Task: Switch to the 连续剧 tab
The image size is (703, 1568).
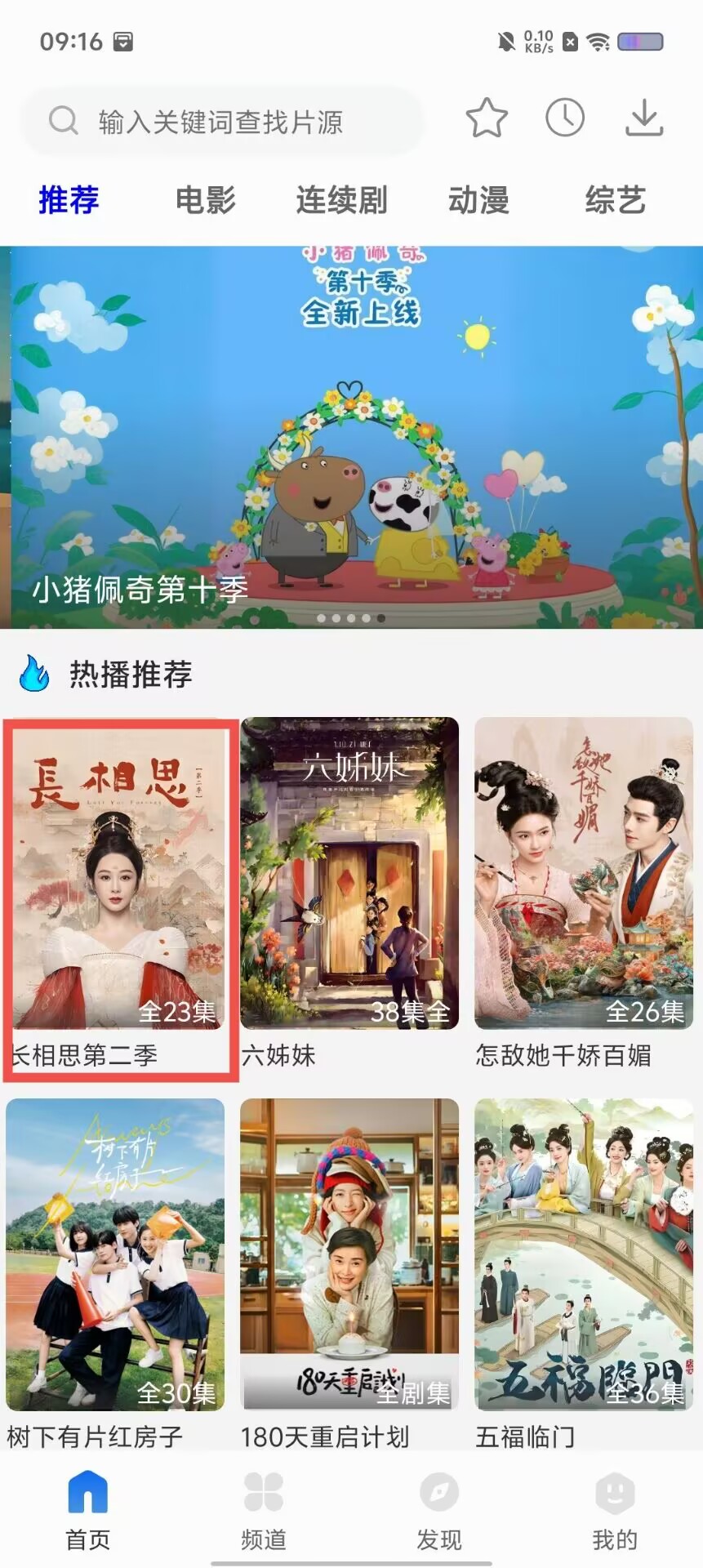Action: (x=341, y=200)
